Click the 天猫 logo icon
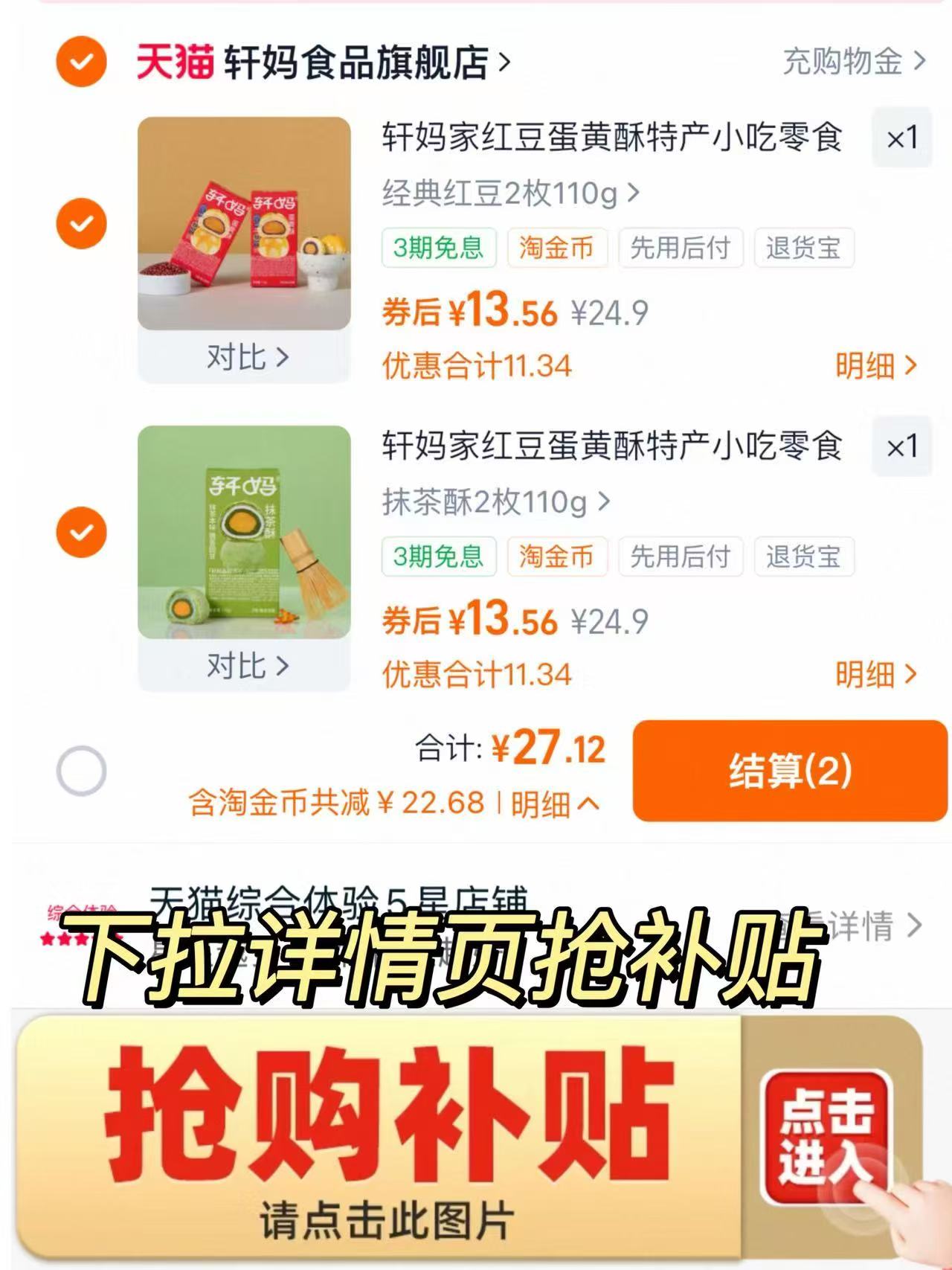The image size is (952, 1270). tap(176, 62)
